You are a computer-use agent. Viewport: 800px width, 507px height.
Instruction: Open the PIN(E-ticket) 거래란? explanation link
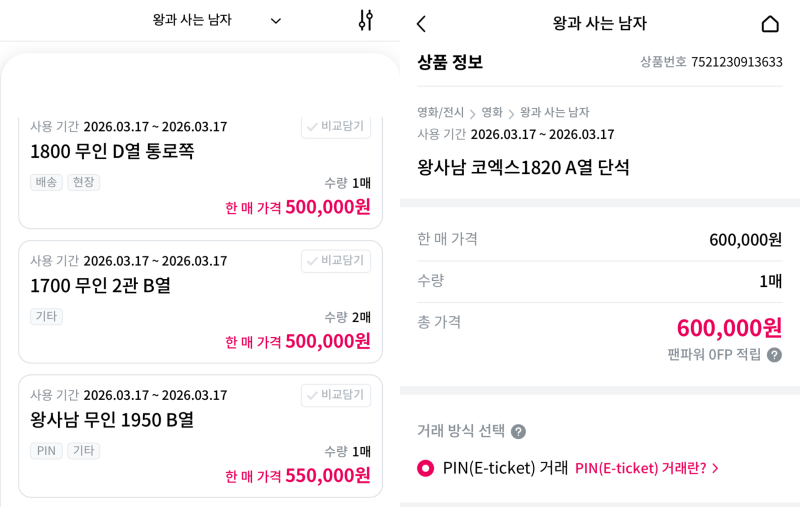click(x=646, y=468)
